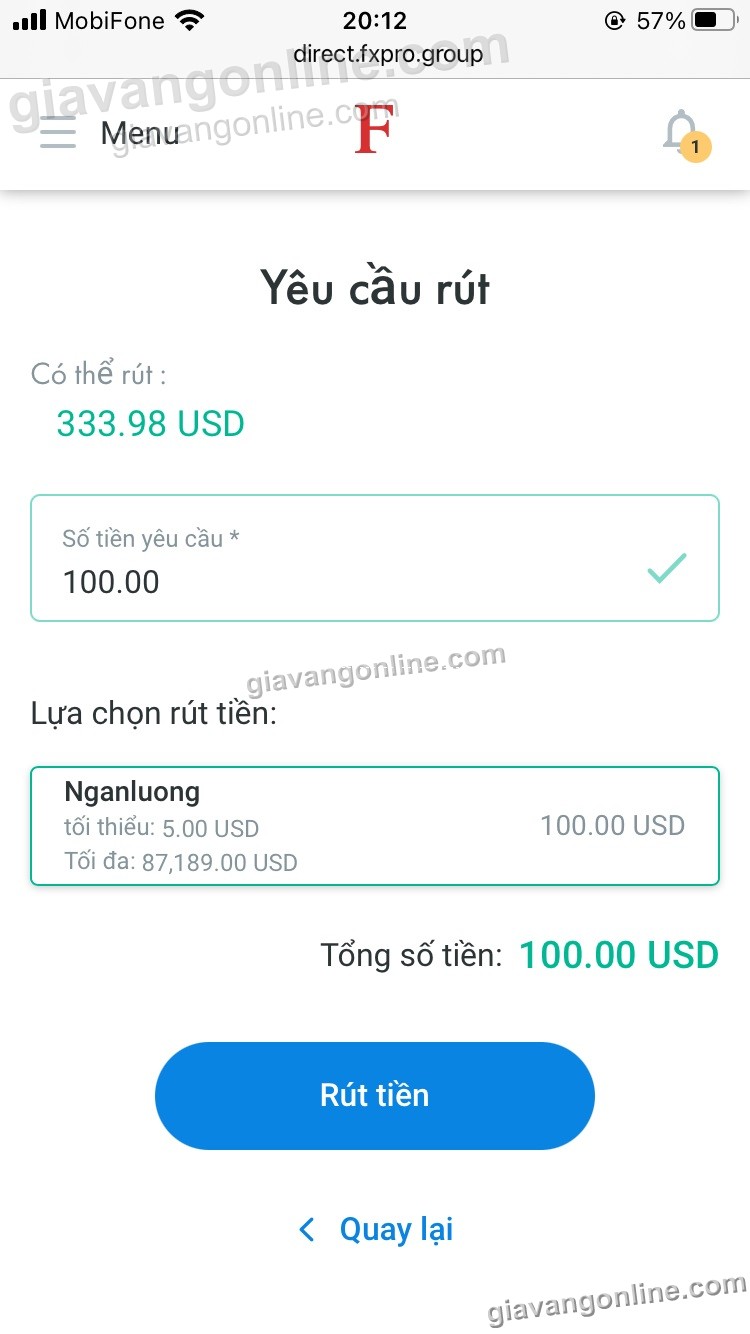Tap the Rút tiền button
750x1334 pixels.
coord(375,1095)
